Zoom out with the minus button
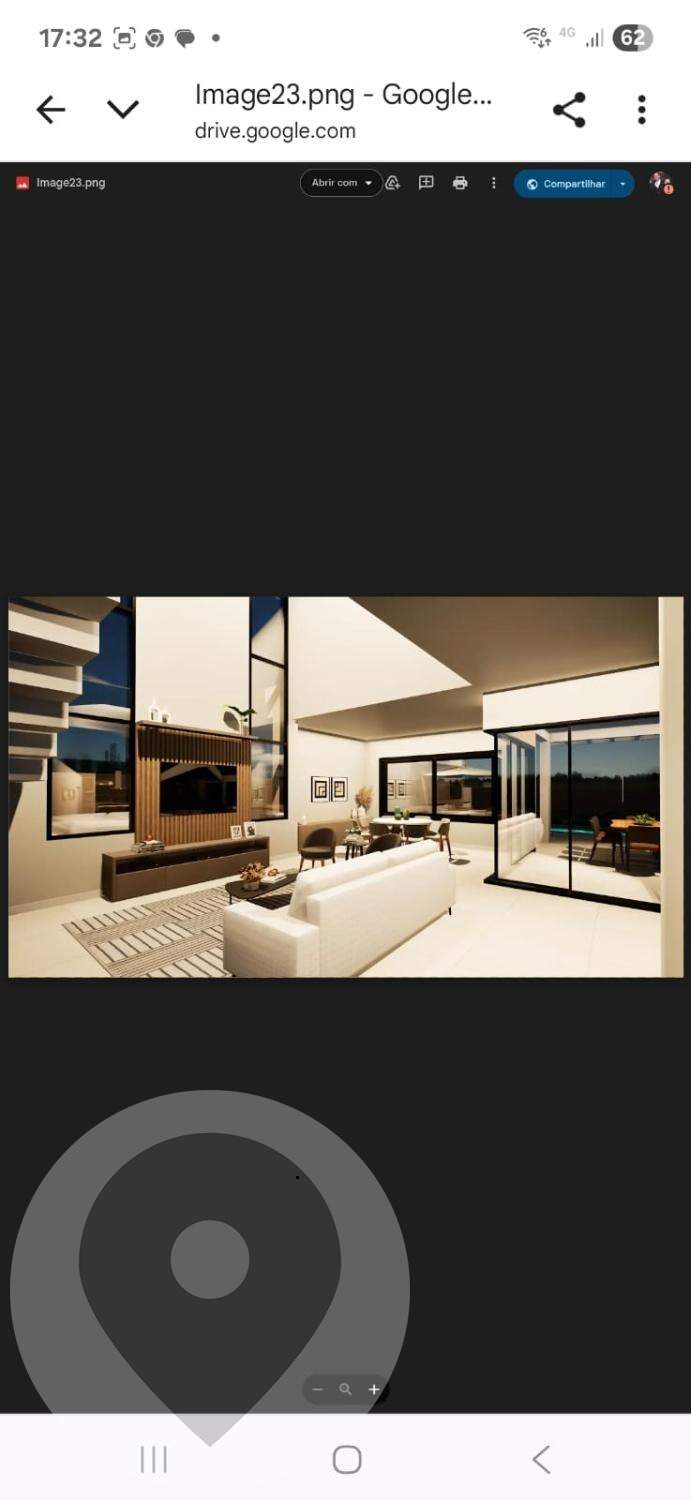The width and height of the screenshot is (691, 1500). pos(318,1389)
